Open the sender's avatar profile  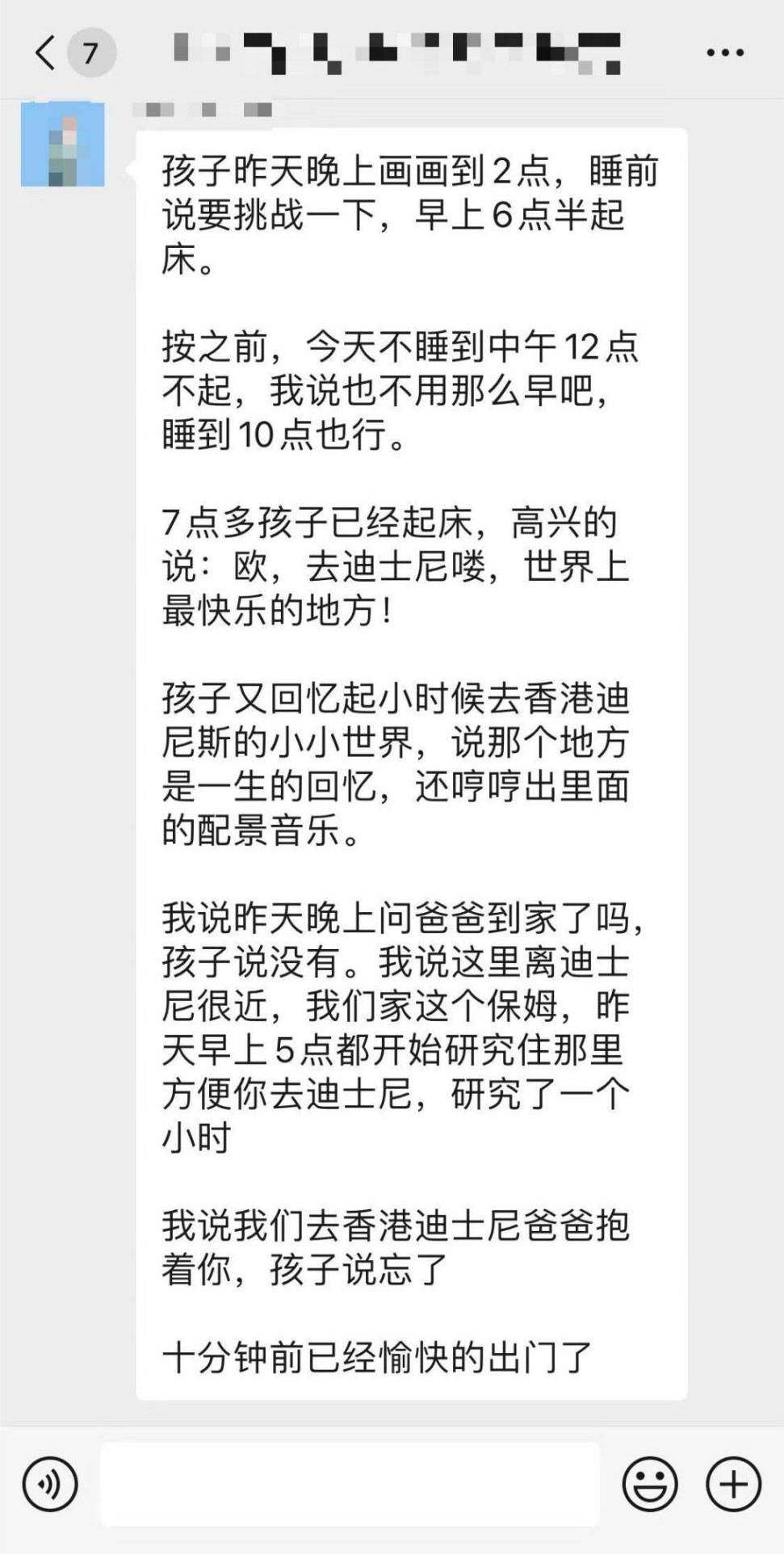62,145
